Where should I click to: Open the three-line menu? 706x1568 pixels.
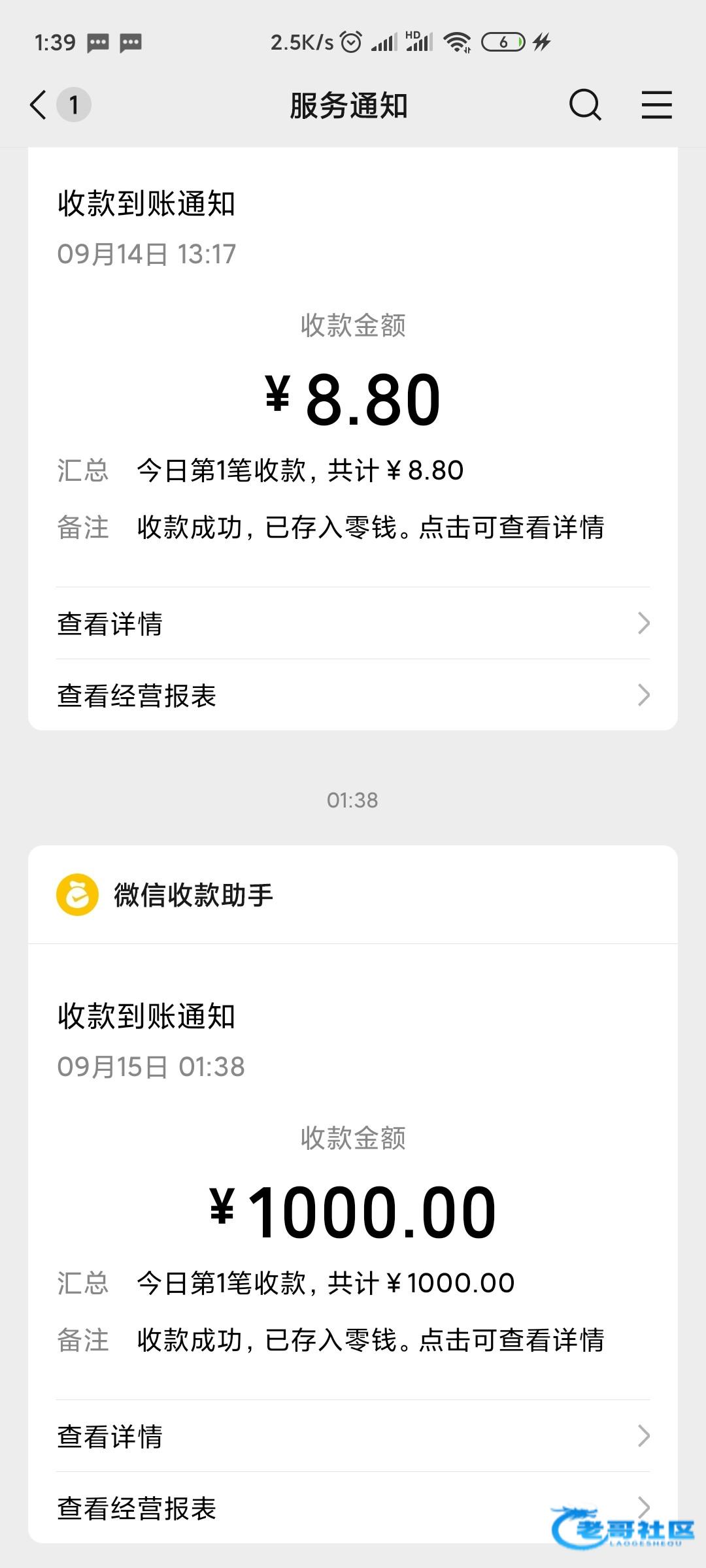tap(656, 105)
